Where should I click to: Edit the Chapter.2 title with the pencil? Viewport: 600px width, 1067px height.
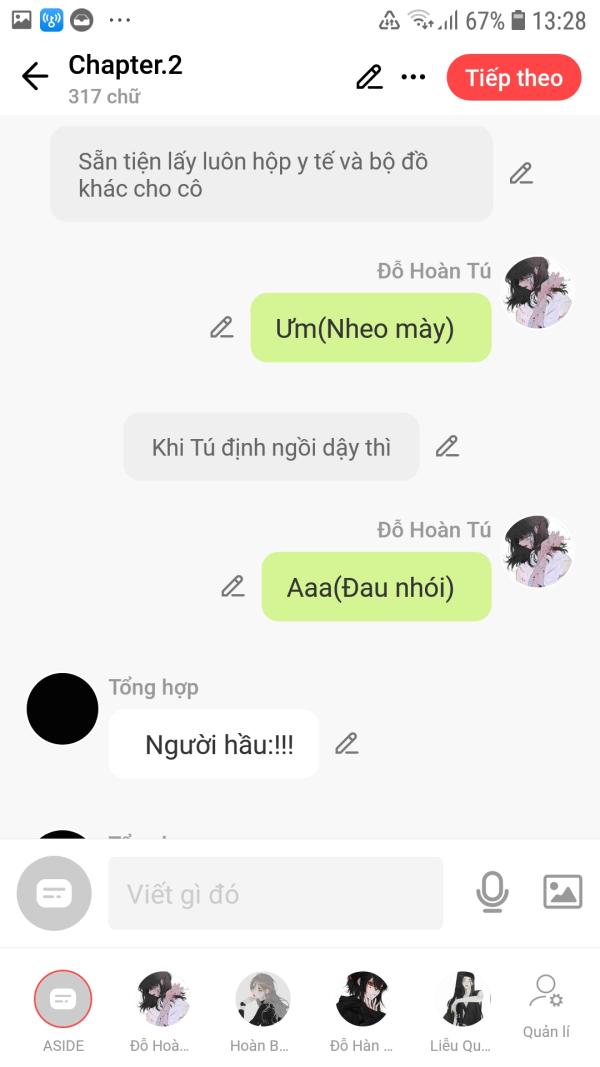pyautogui.click(x=369, y=77)
